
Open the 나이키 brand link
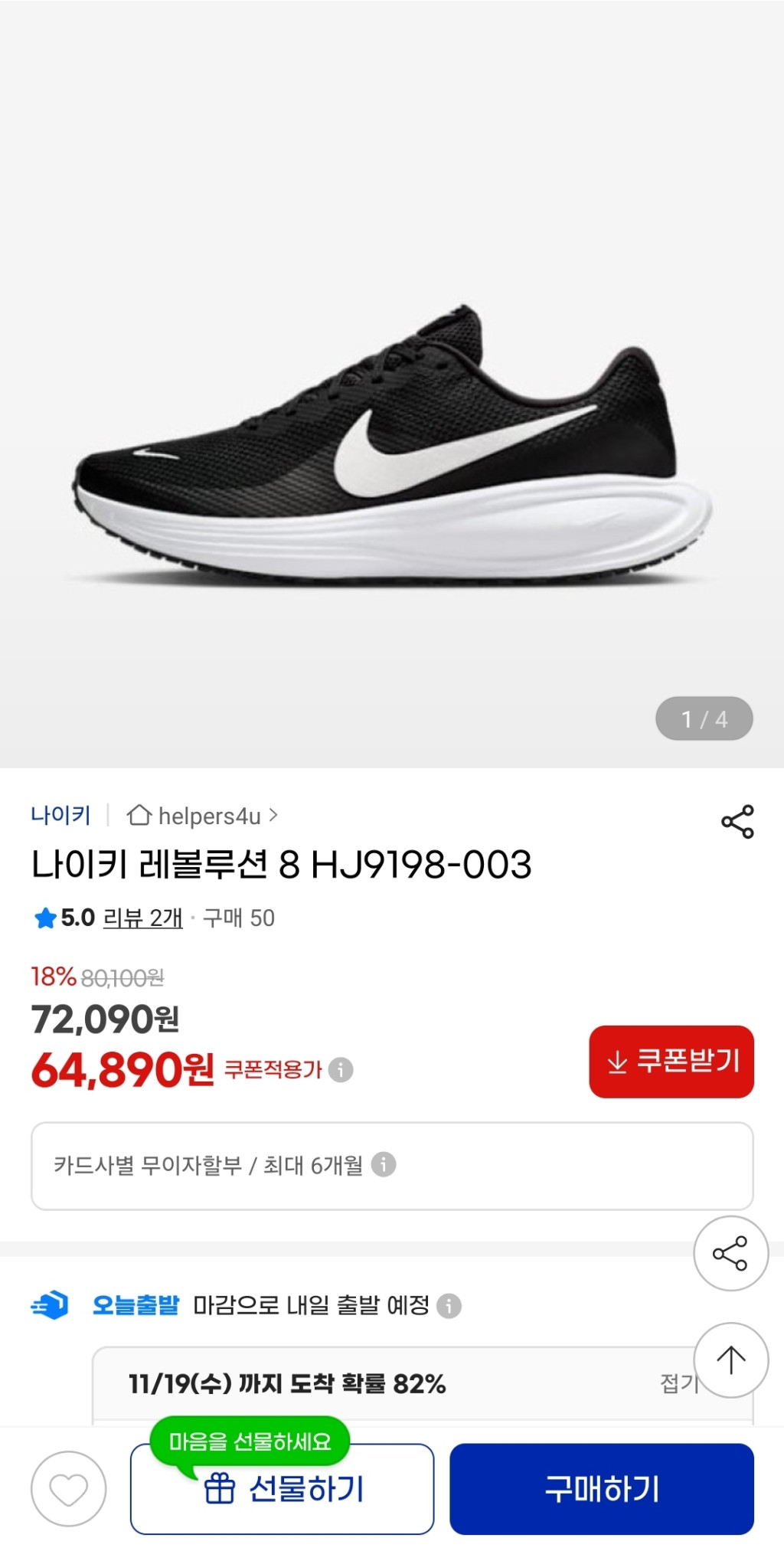point(60,816)
